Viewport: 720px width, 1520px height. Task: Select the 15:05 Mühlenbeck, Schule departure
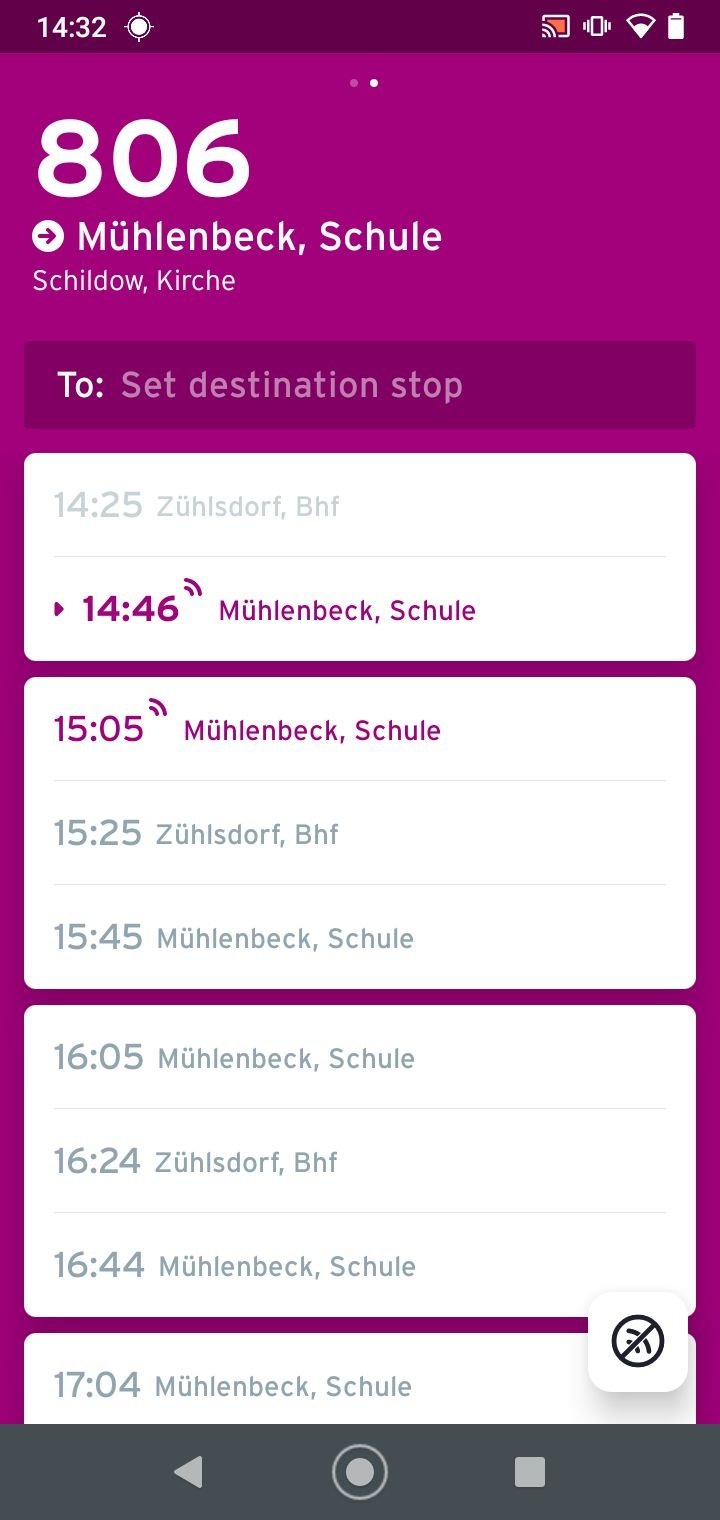point(360,729)
